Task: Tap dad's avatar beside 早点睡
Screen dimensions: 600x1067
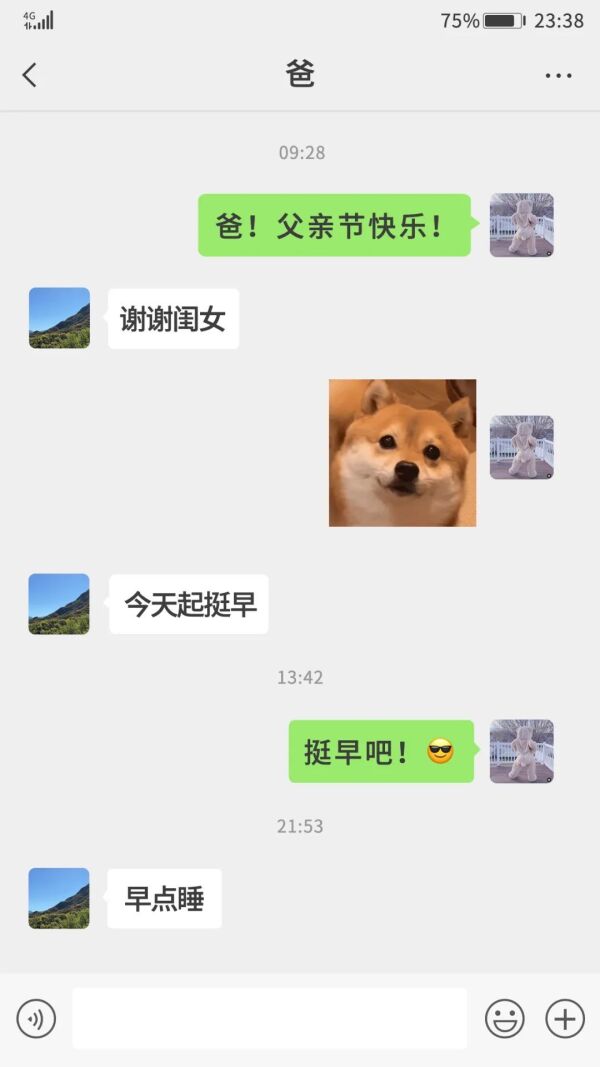Action: [59, 898]
